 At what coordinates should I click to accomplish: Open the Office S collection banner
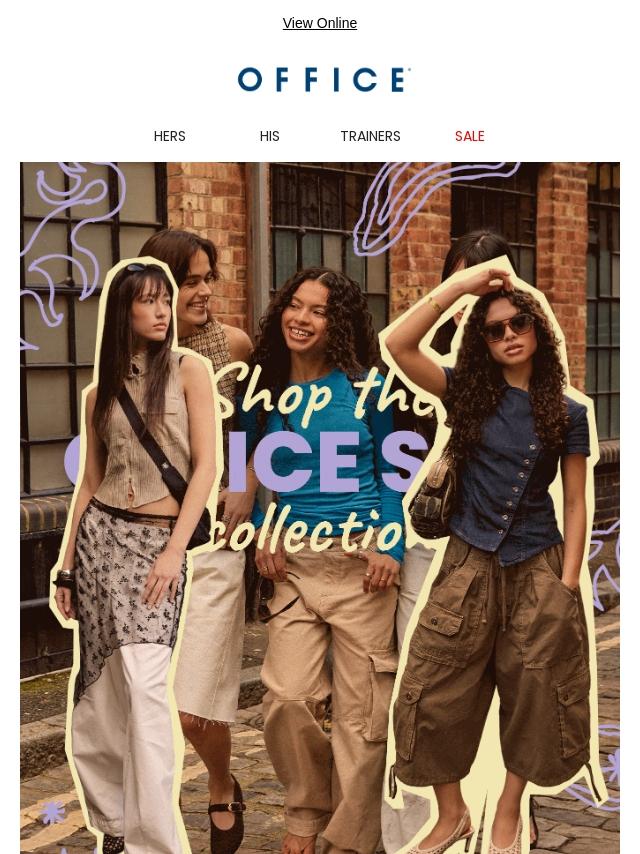click(x=320, y=507)
